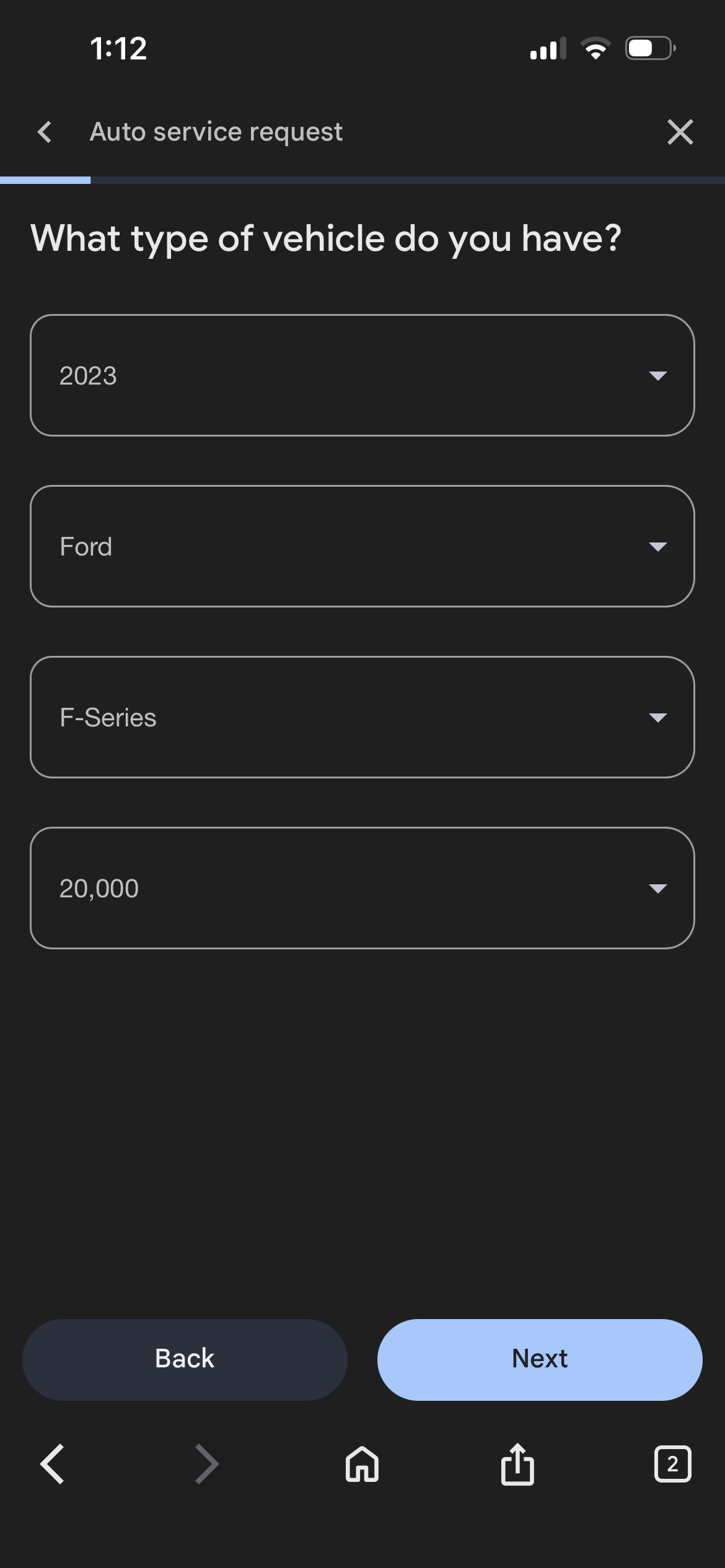Close the auto service request form
The image size is (725, 1568).
click(680, 132)
